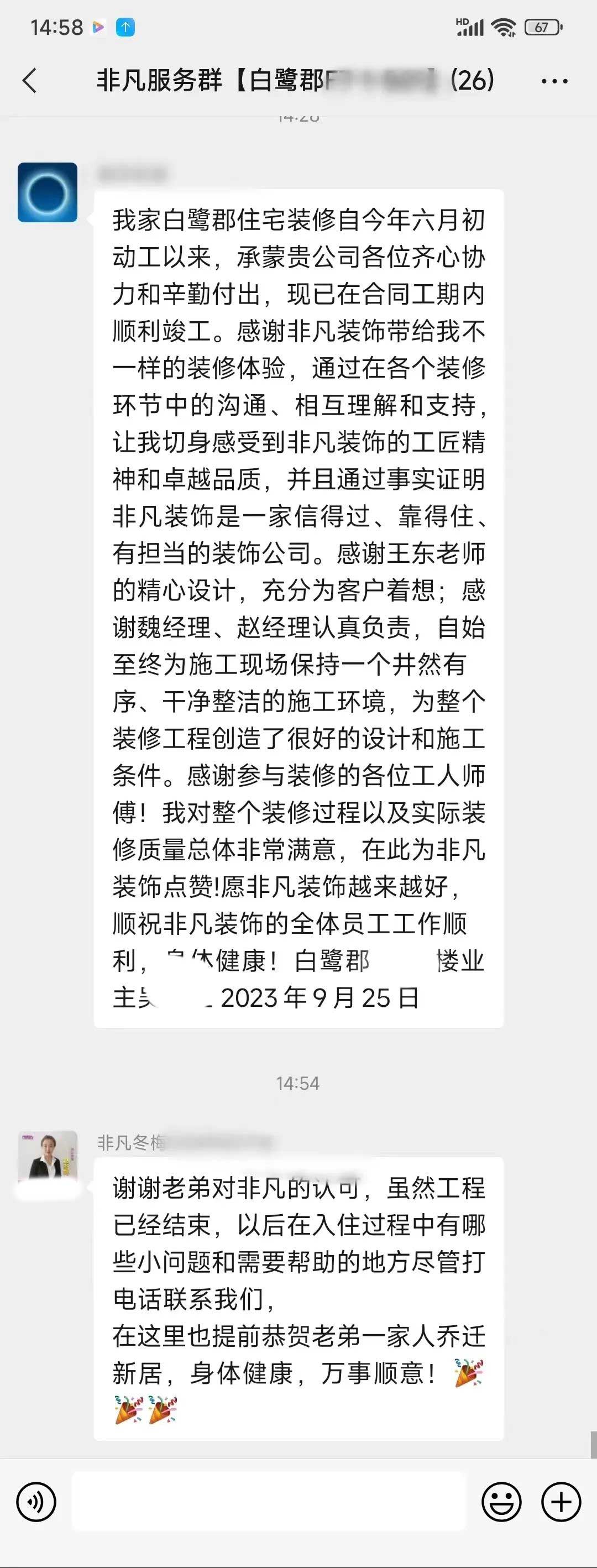Open the plus attachment menu
The image size is (597, 1568).
[561, 1501]
